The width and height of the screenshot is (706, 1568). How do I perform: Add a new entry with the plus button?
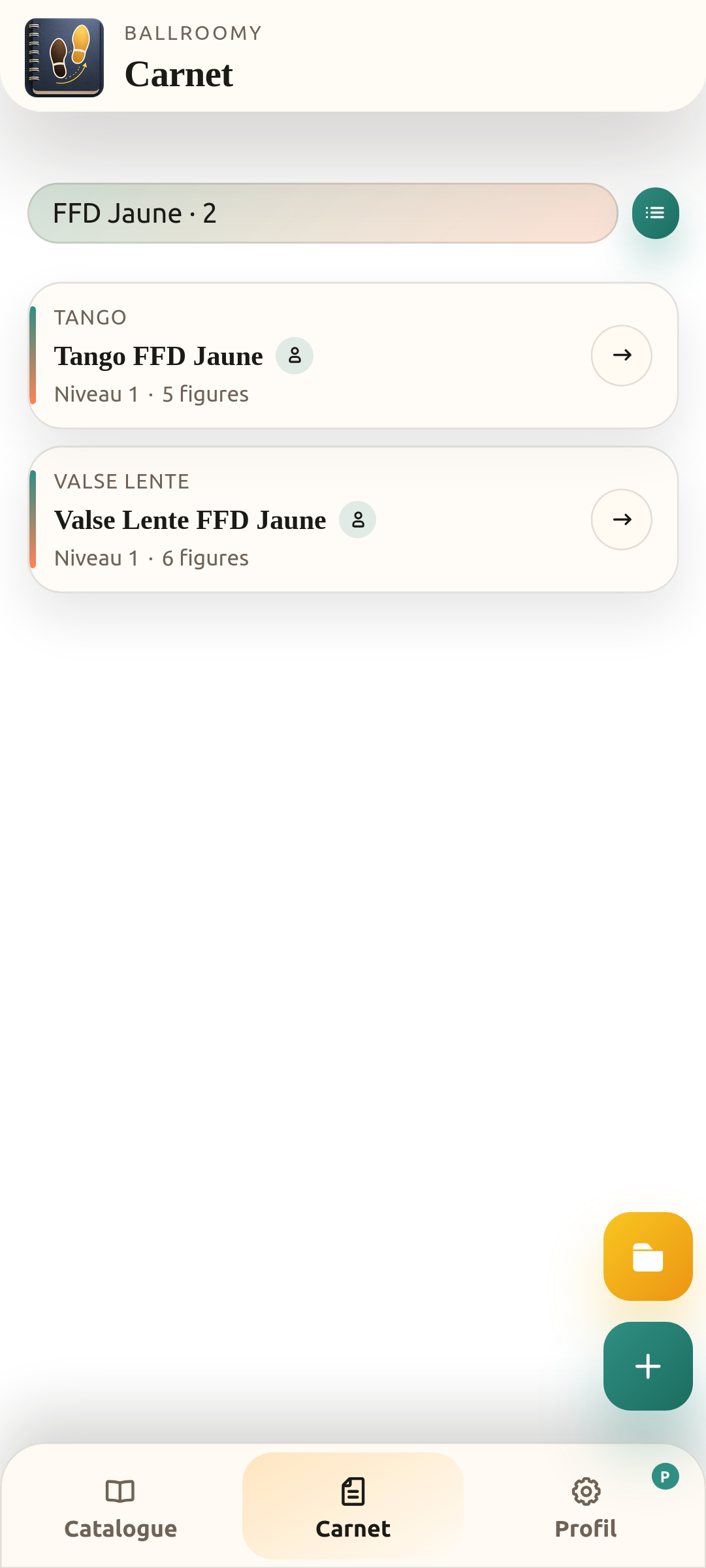pos(647,1366)
